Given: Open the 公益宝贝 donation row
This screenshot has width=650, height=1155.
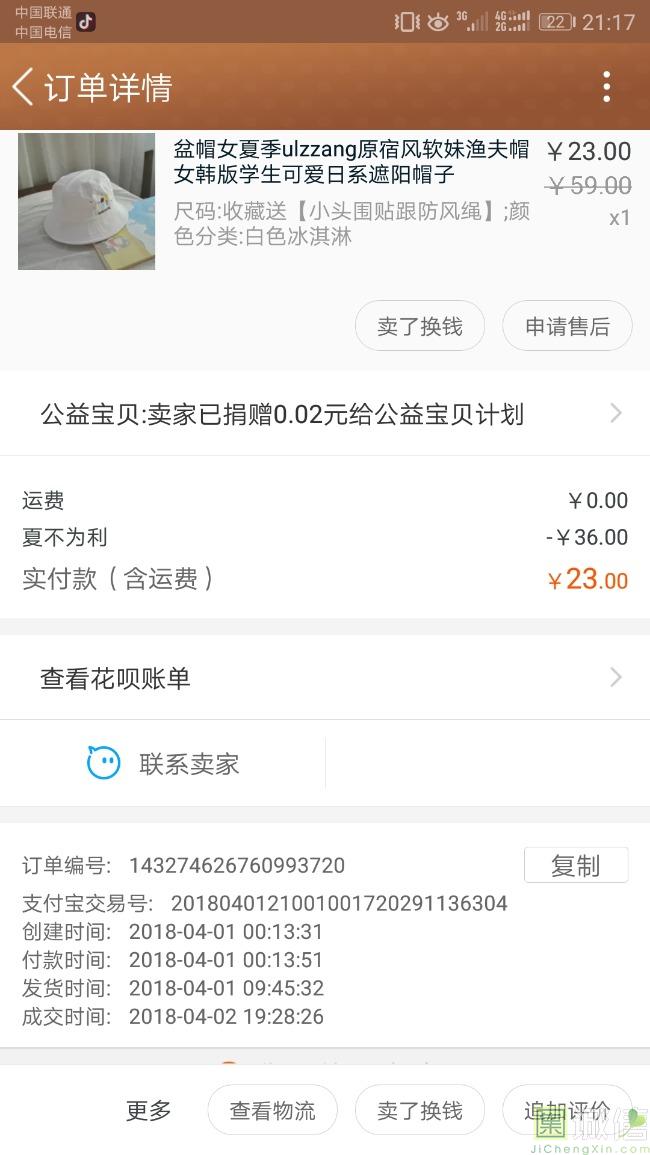Looking at the screenshot, I should [325, 414].
